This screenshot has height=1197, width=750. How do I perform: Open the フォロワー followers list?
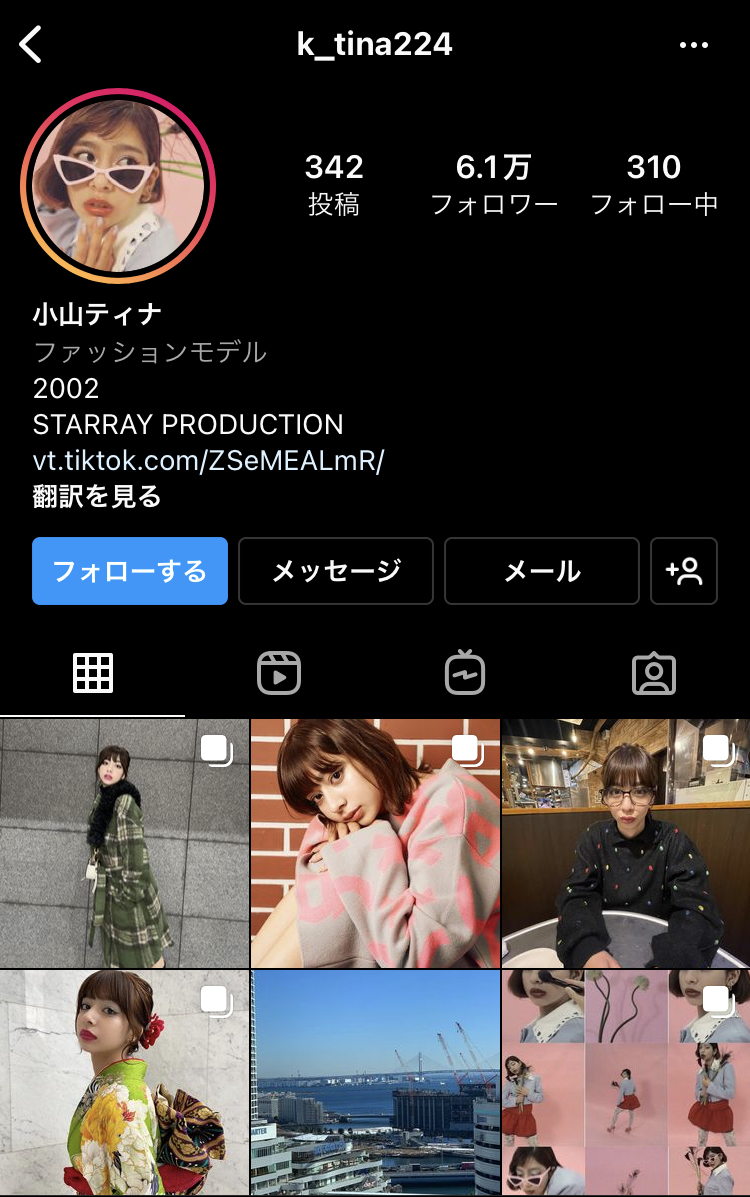[493, 185]
